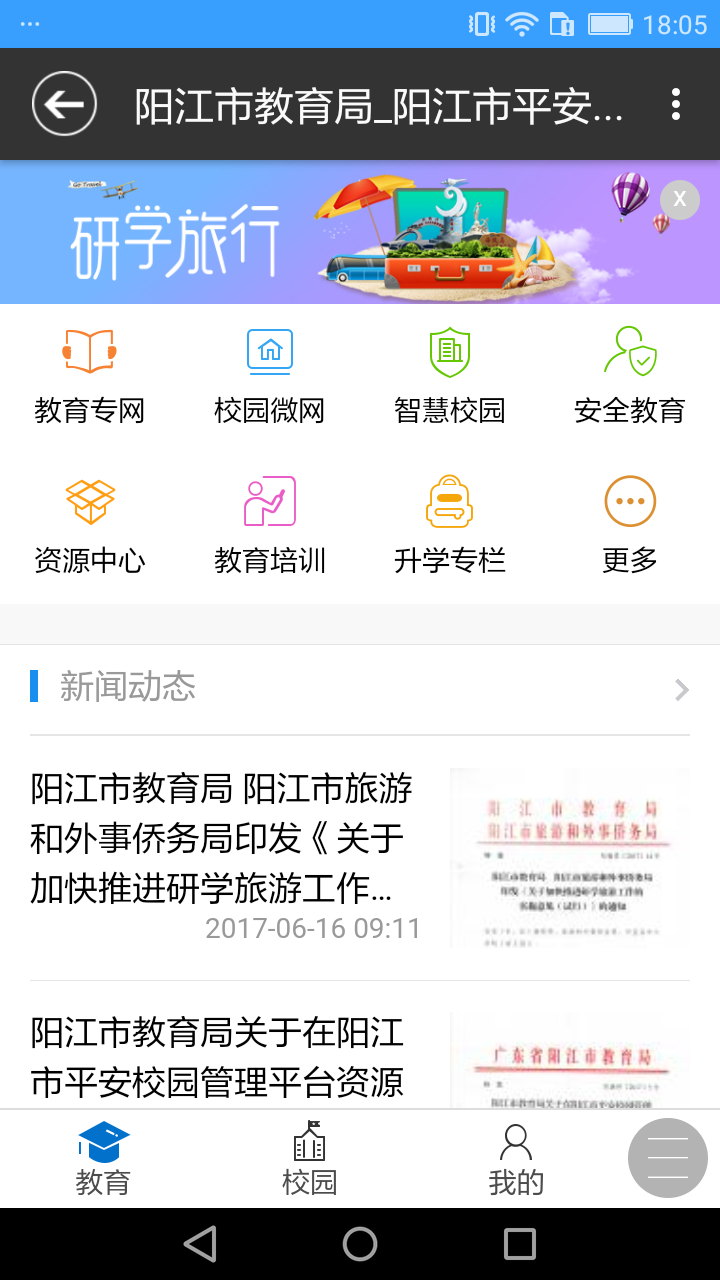Open 升学专栏

pyautogui.click(x=450, y=527)
